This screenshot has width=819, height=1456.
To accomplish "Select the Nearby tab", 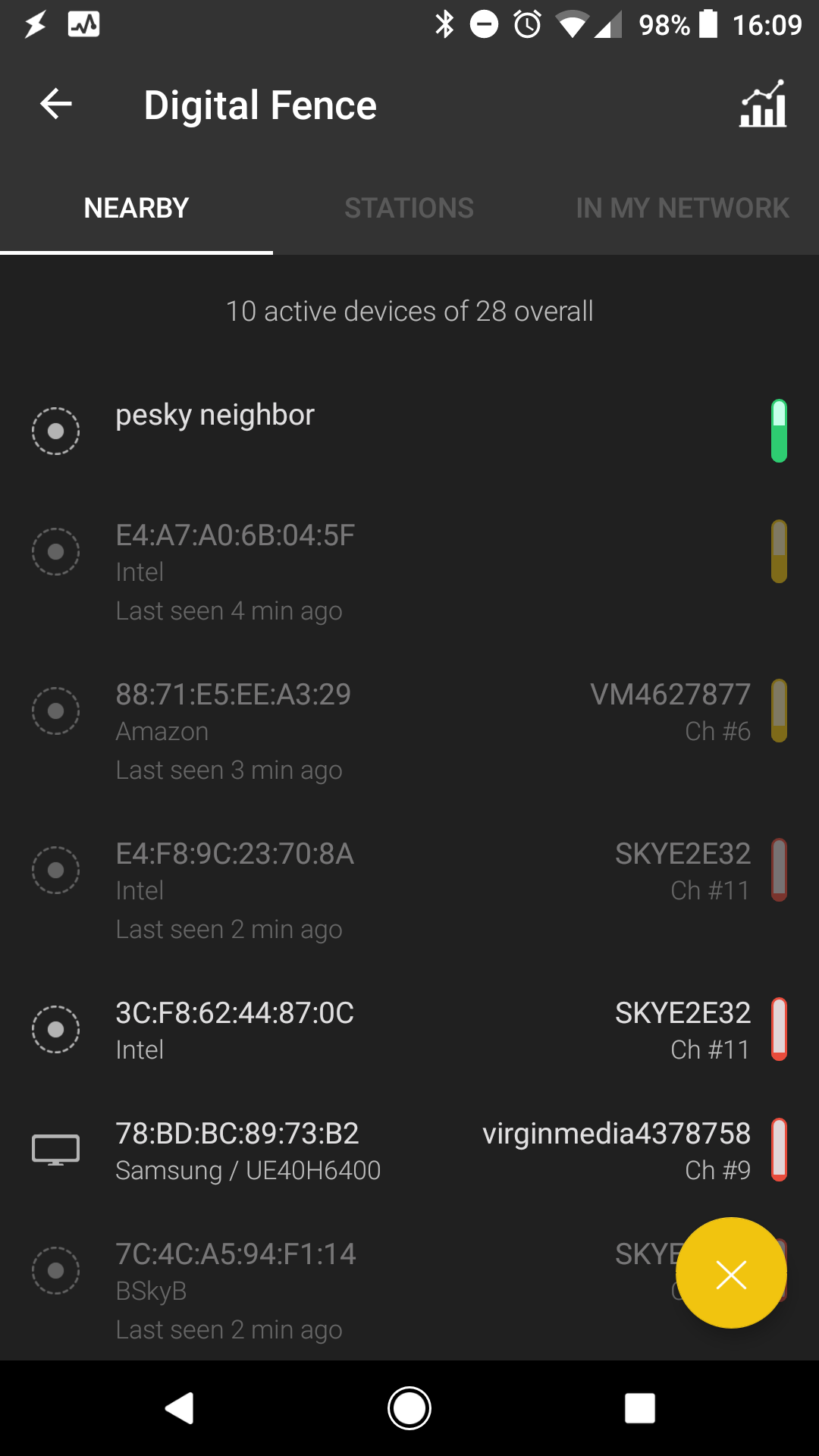I will click(136, 208).
